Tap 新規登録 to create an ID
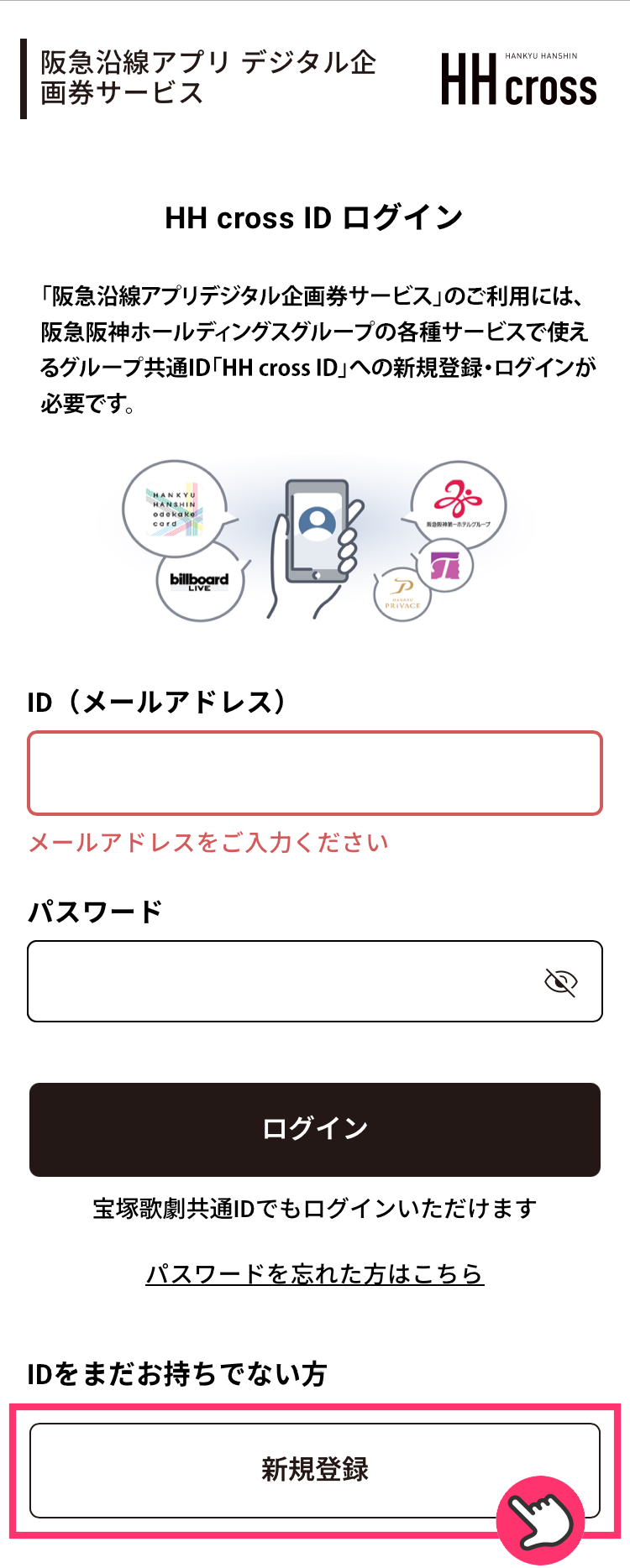 tap(315, 1470)
